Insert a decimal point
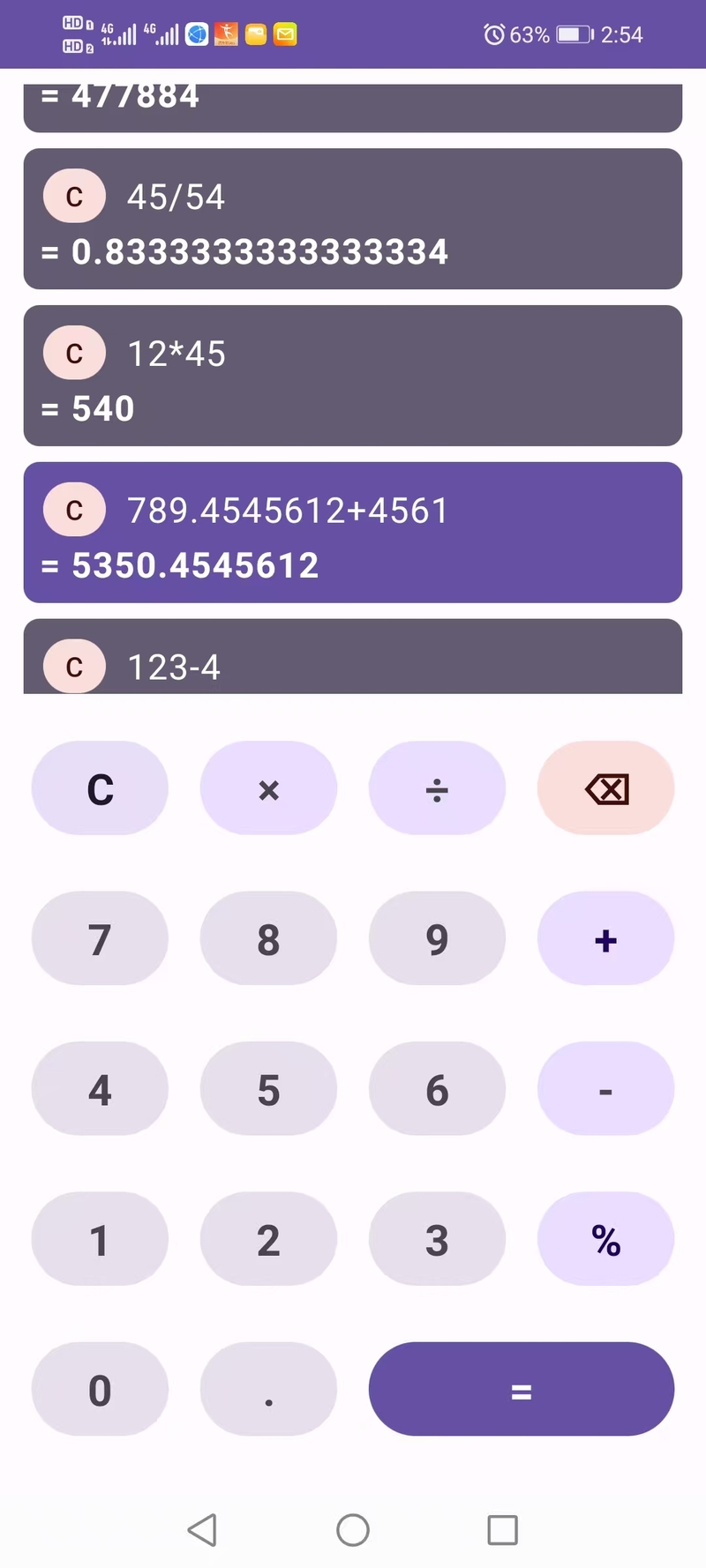 coord(268,1389)
